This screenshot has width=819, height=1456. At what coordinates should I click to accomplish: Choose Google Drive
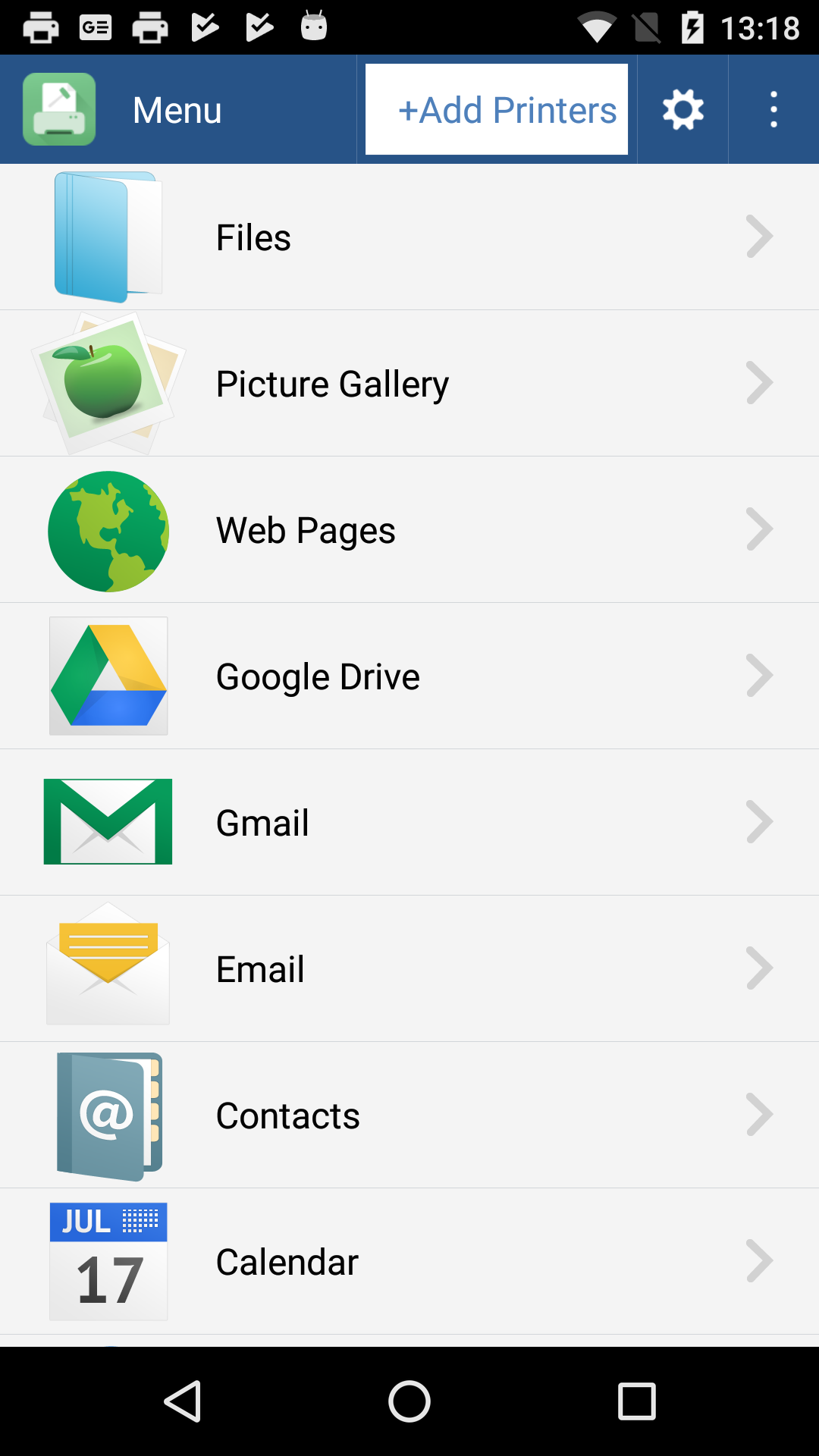pyautogui.click(x=409, y=676)
